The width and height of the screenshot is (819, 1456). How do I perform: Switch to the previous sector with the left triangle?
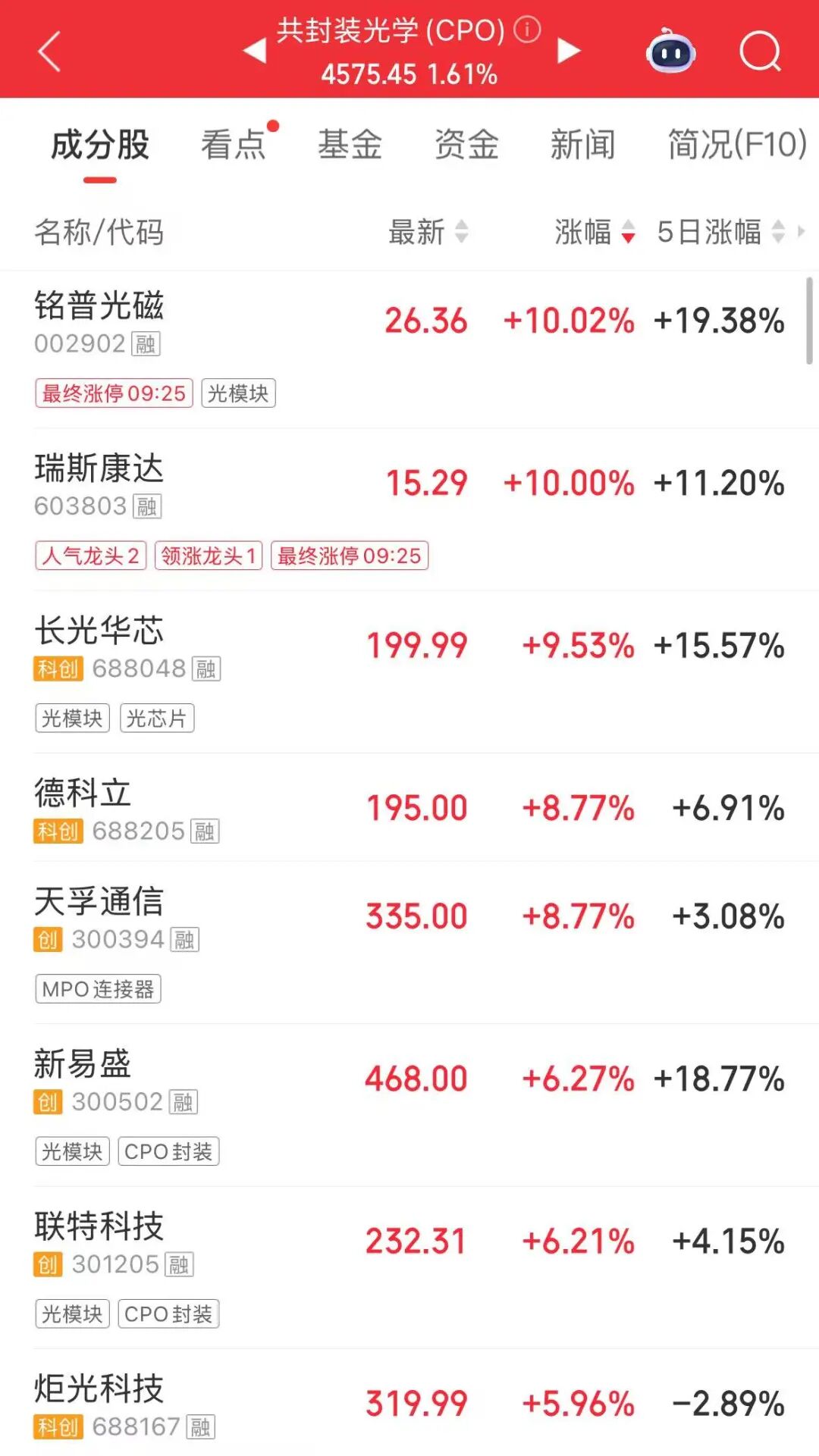point(255,51)
